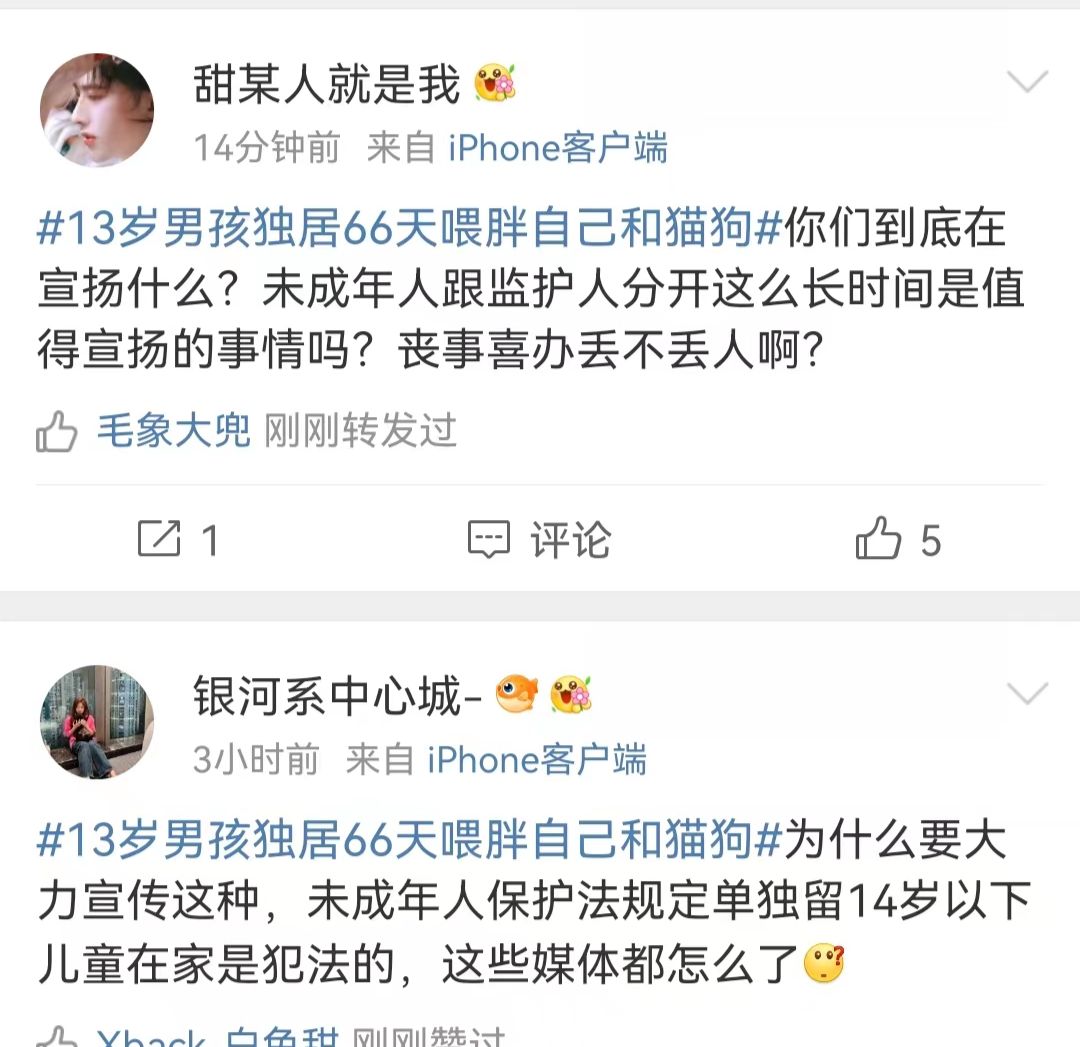Open the username 银河系中心城-

[x=328, y=696]
